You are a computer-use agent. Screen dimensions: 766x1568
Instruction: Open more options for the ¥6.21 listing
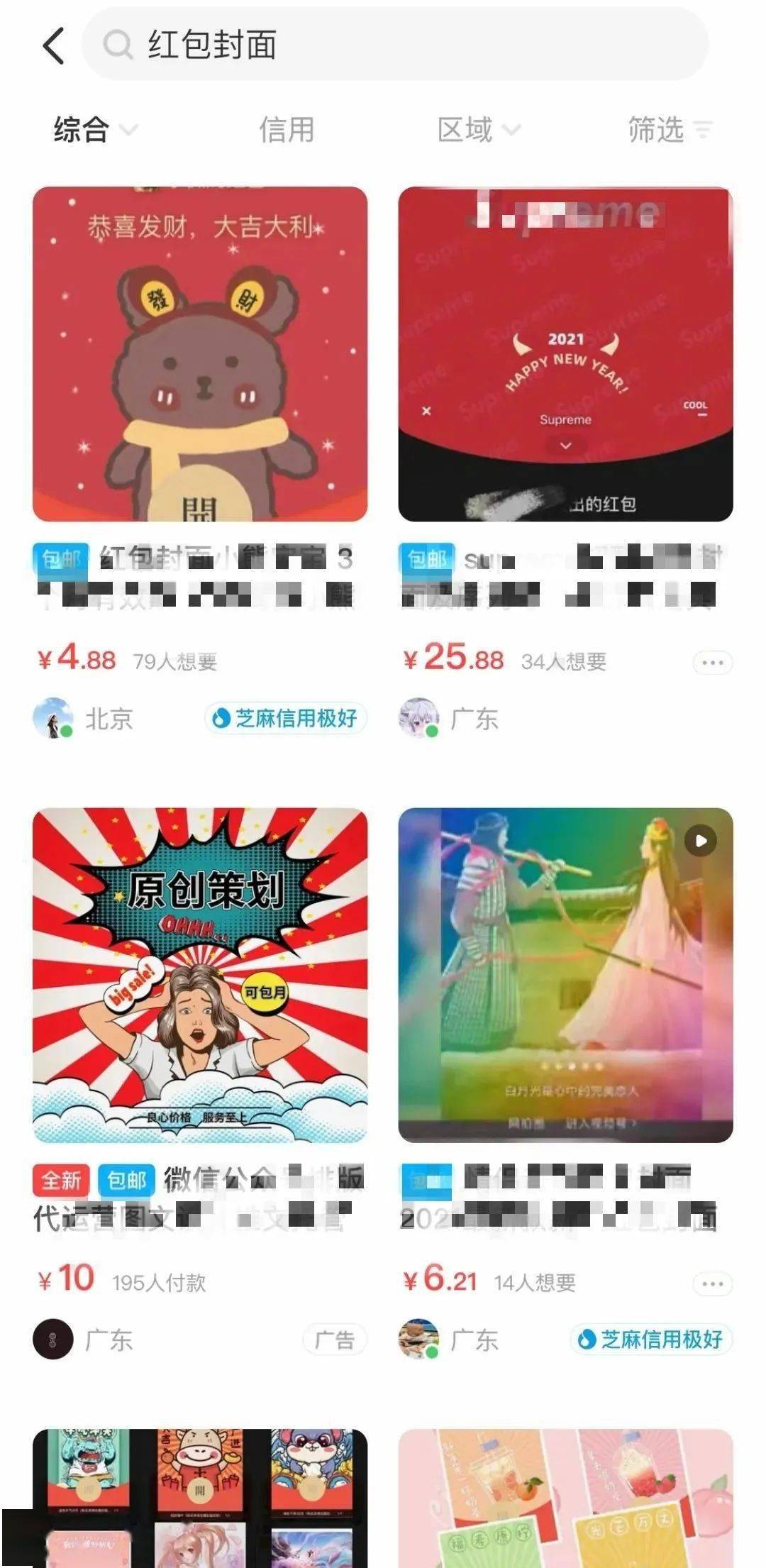pos(712,1283)
